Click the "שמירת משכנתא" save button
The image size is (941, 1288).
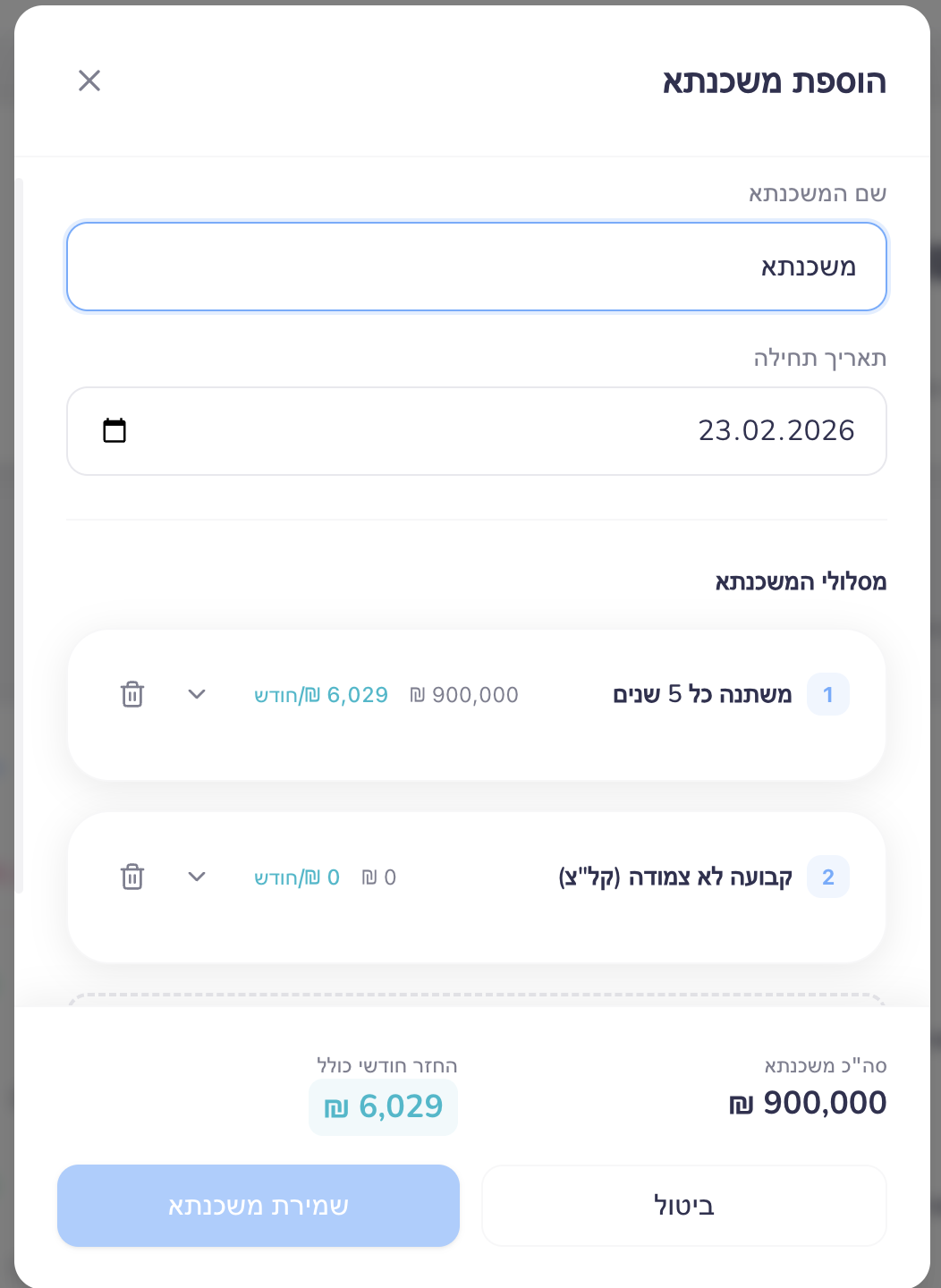(x=258, y=1205)
